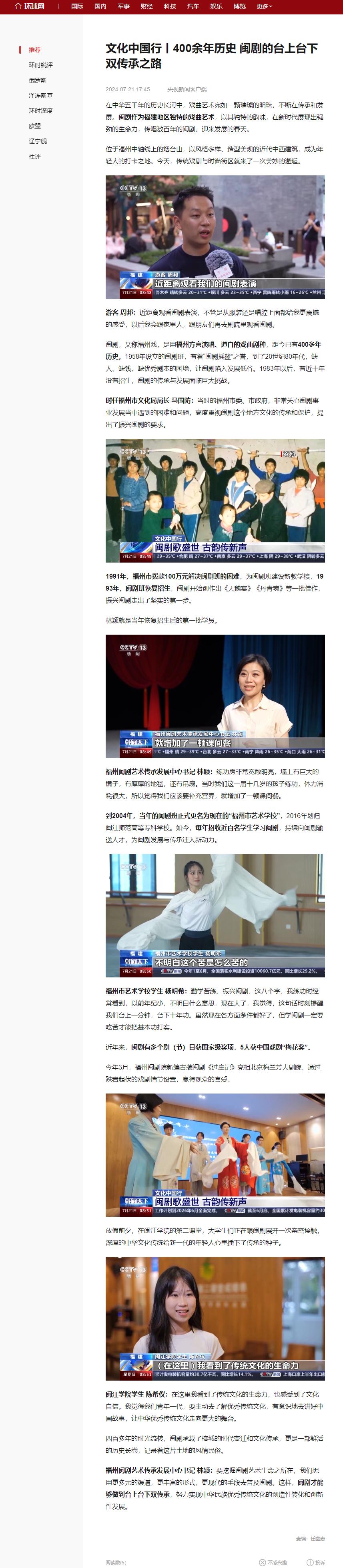Viewport: 343px width, 1568px height.
Task: Go to the 汽车 section
Action: (193, 6)
